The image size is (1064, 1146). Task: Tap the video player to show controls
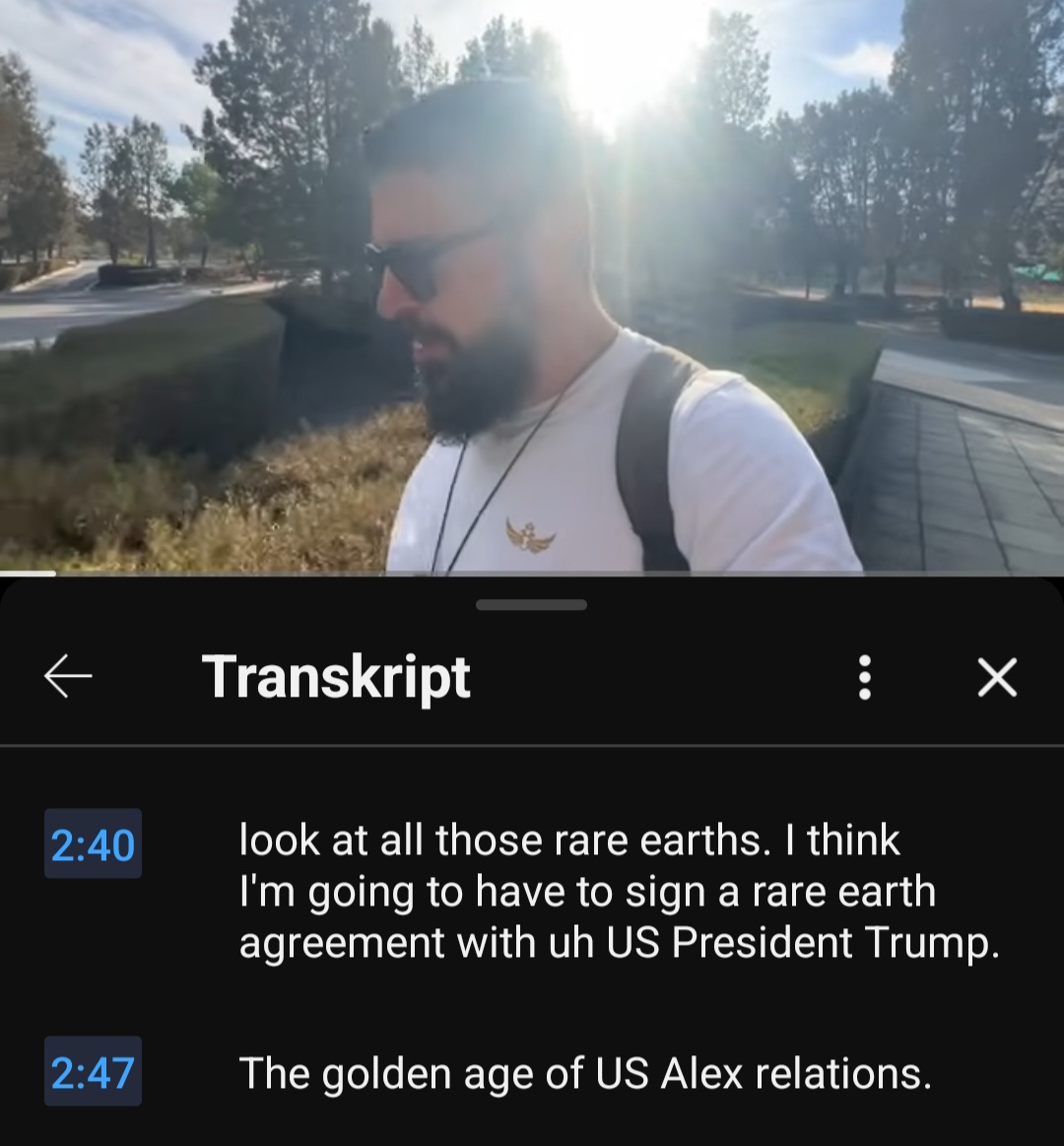click(532, 286)
